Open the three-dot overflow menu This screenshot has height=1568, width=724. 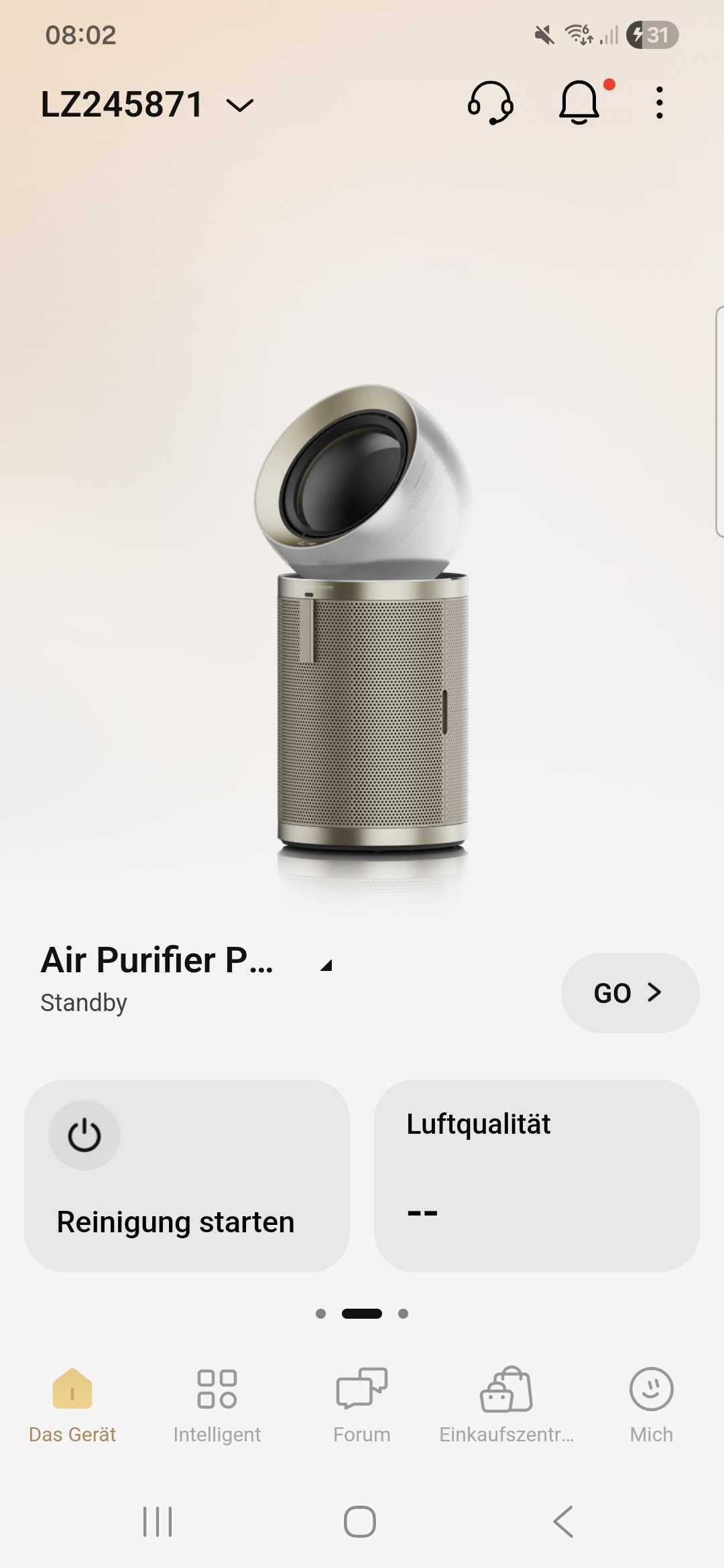(660, 103)
